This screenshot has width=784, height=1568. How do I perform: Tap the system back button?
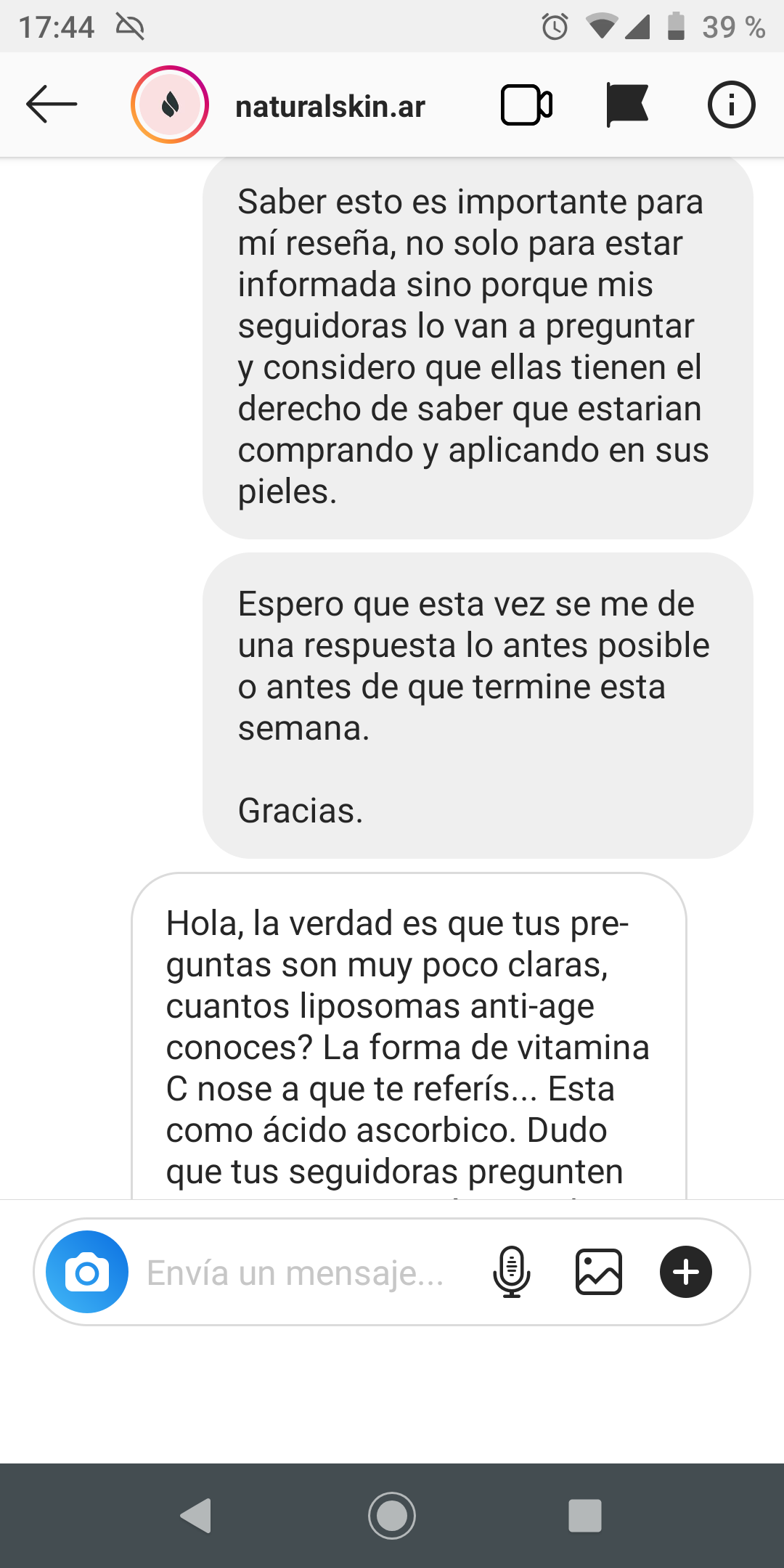(x=196, y=1516)
